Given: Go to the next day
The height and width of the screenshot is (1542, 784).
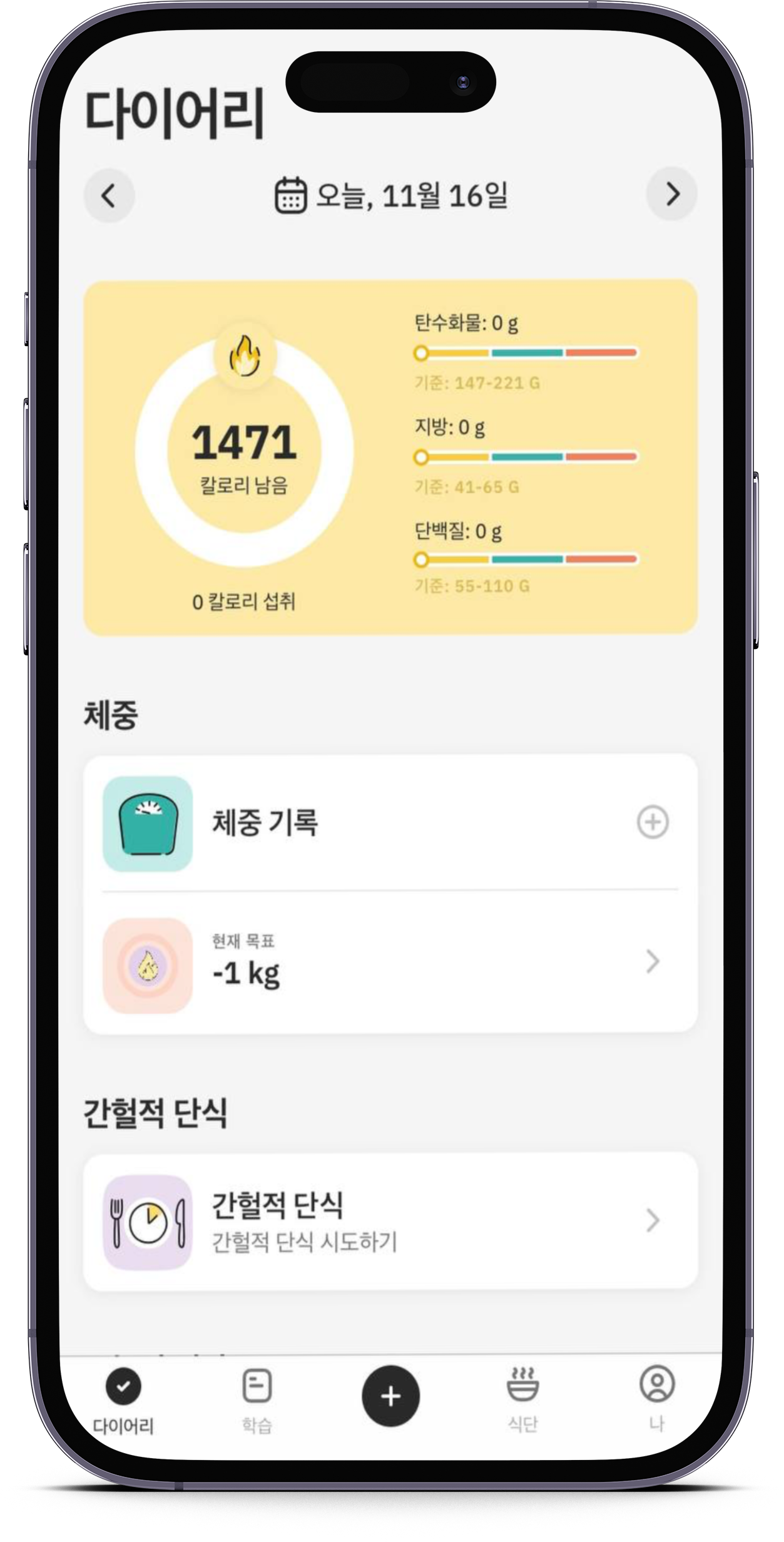Looking at the screenshot, I should [x=672, y=195].
